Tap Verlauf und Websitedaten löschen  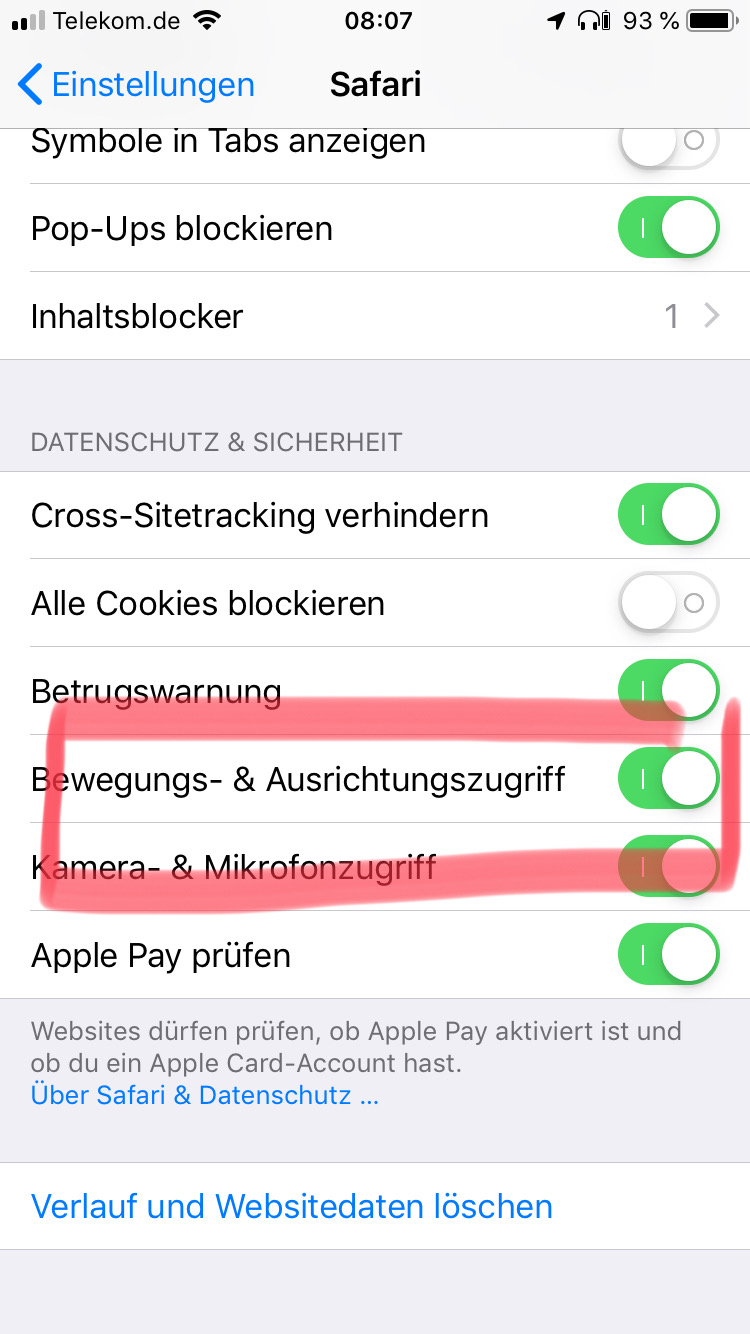pos(292,1206)
